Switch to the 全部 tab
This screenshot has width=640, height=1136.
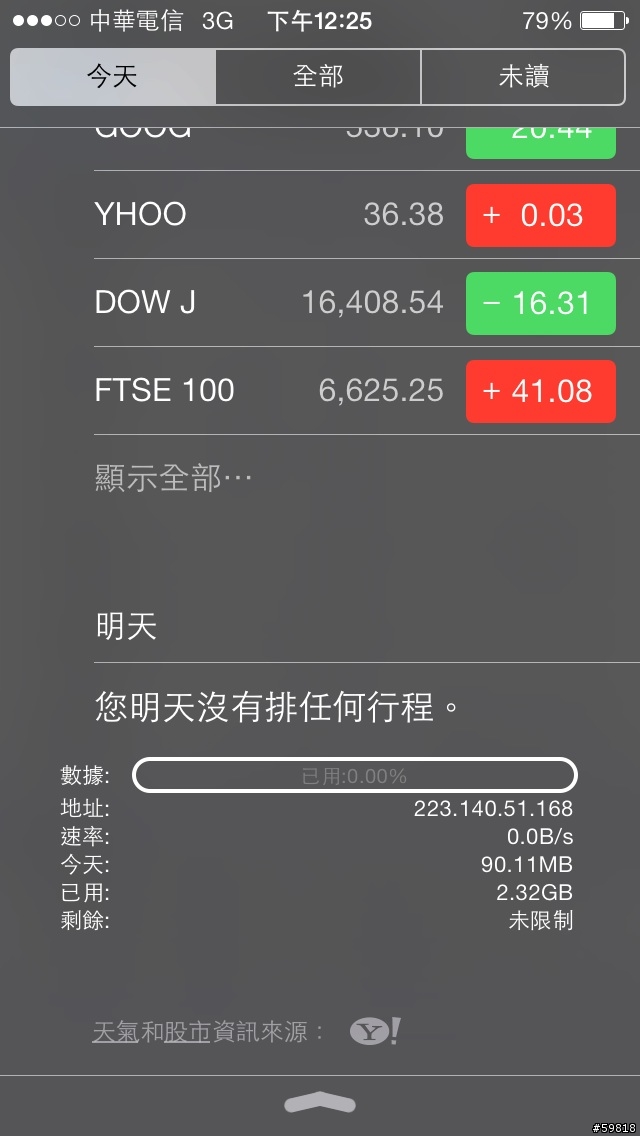[x=317, y=77]
